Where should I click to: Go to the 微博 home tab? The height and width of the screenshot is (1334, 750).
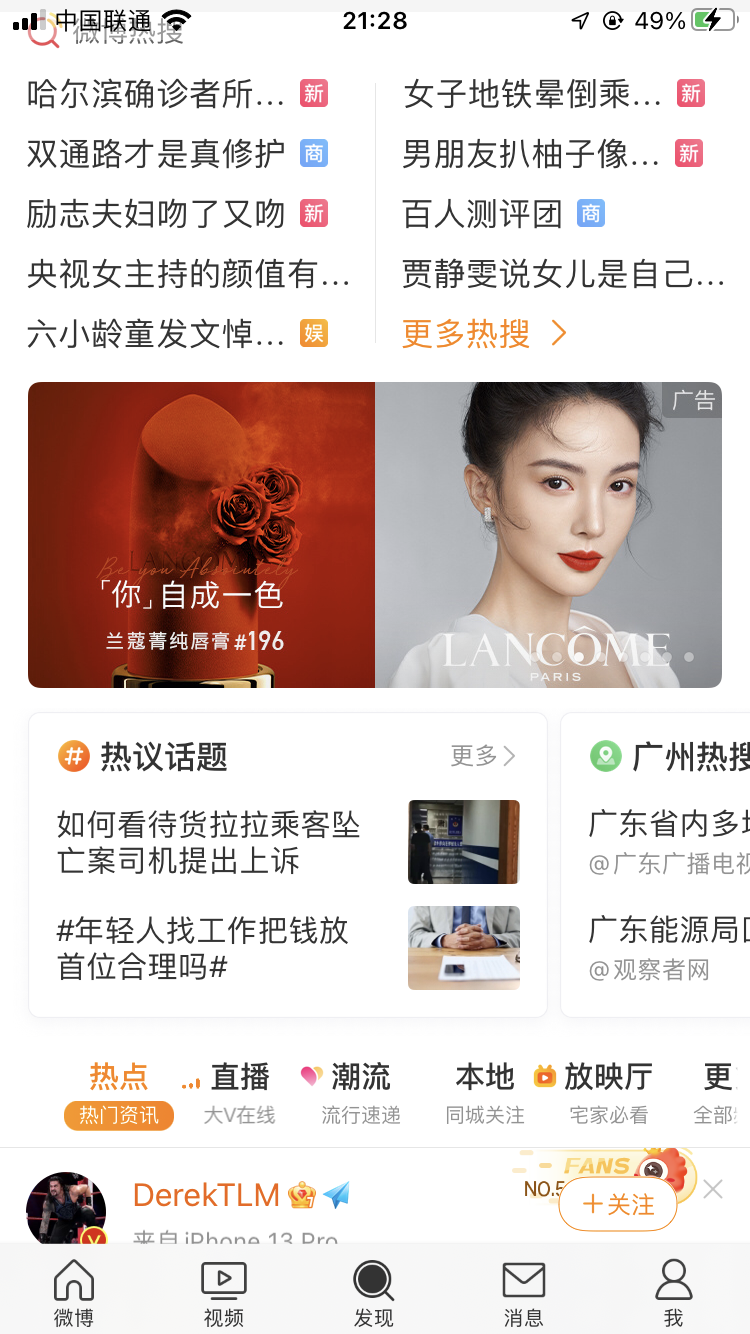73,1293
